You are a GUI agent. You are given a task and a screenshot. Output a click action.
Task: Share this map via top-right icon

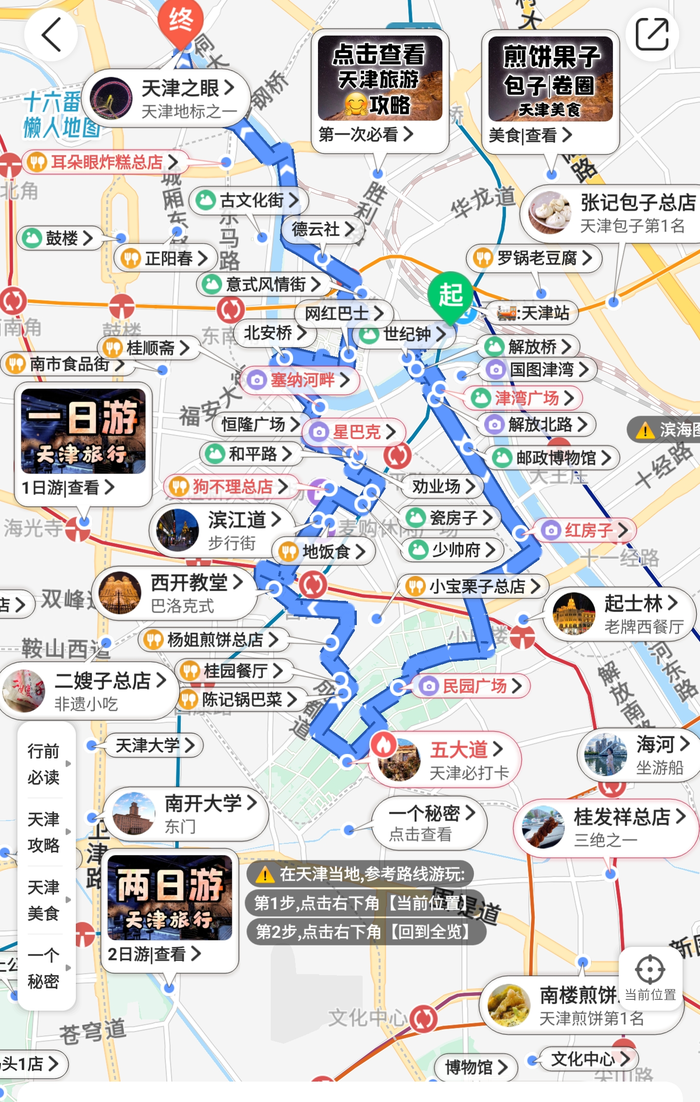[x=652, y=36]
